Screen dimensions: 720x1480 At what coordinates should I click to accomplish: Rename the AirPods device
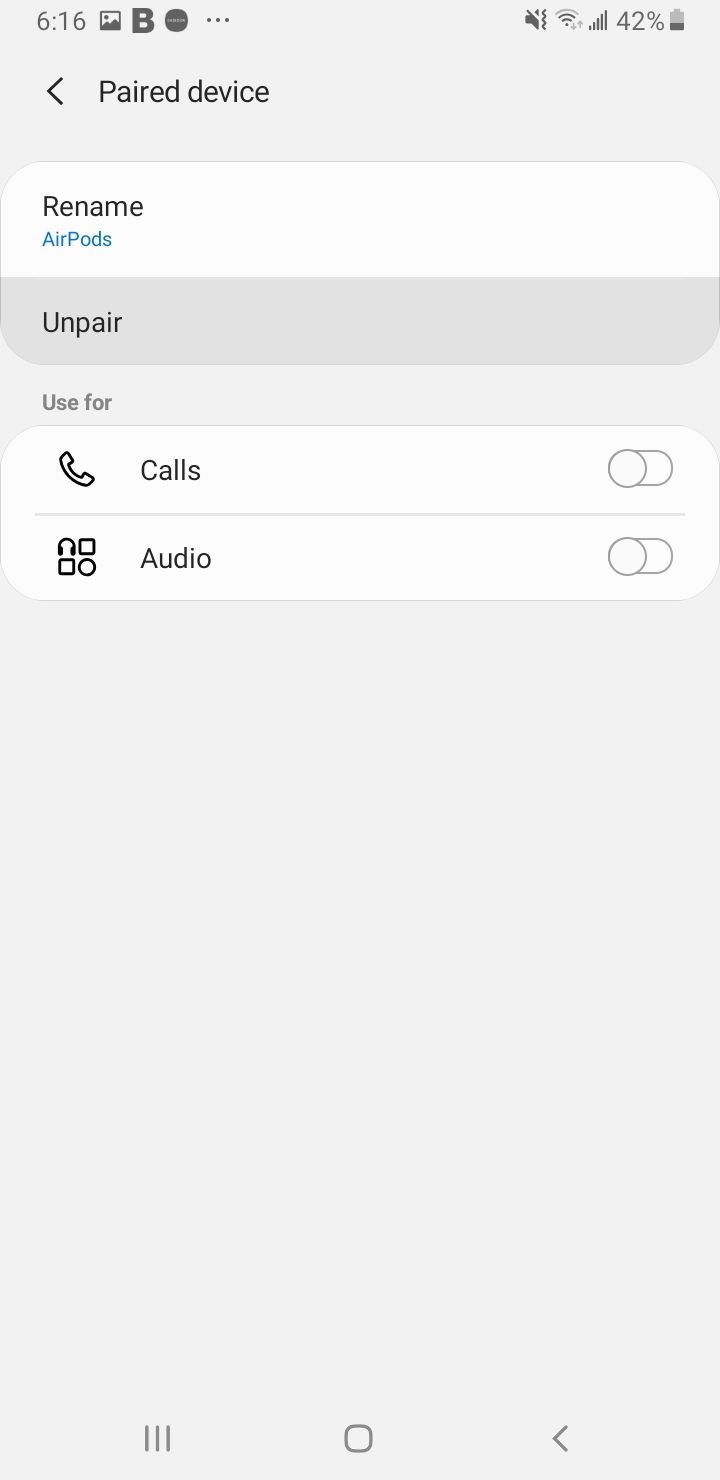pos(360,221)
